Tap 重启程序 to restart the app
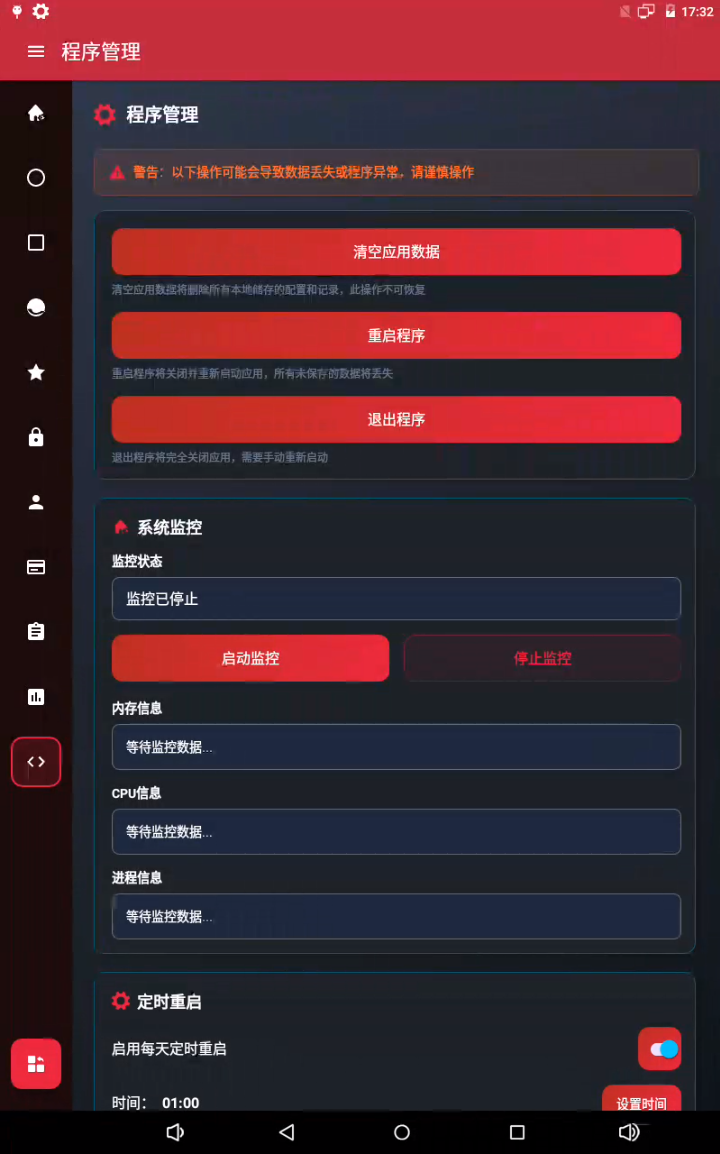Viewport: 720px width, 1154px height. tap(396, 336)
